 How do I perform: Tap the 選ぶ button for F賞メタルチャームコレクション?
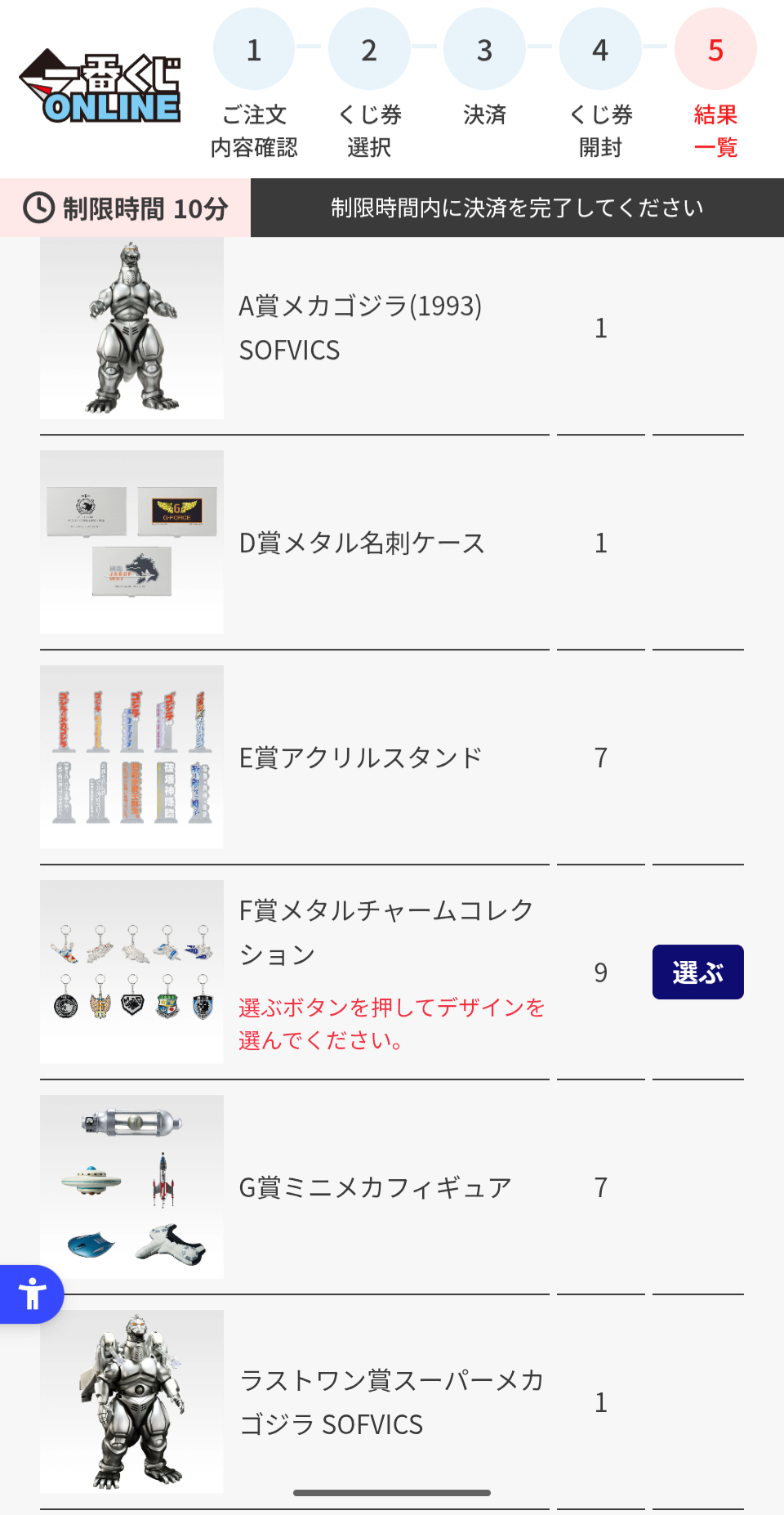[697, 972]
